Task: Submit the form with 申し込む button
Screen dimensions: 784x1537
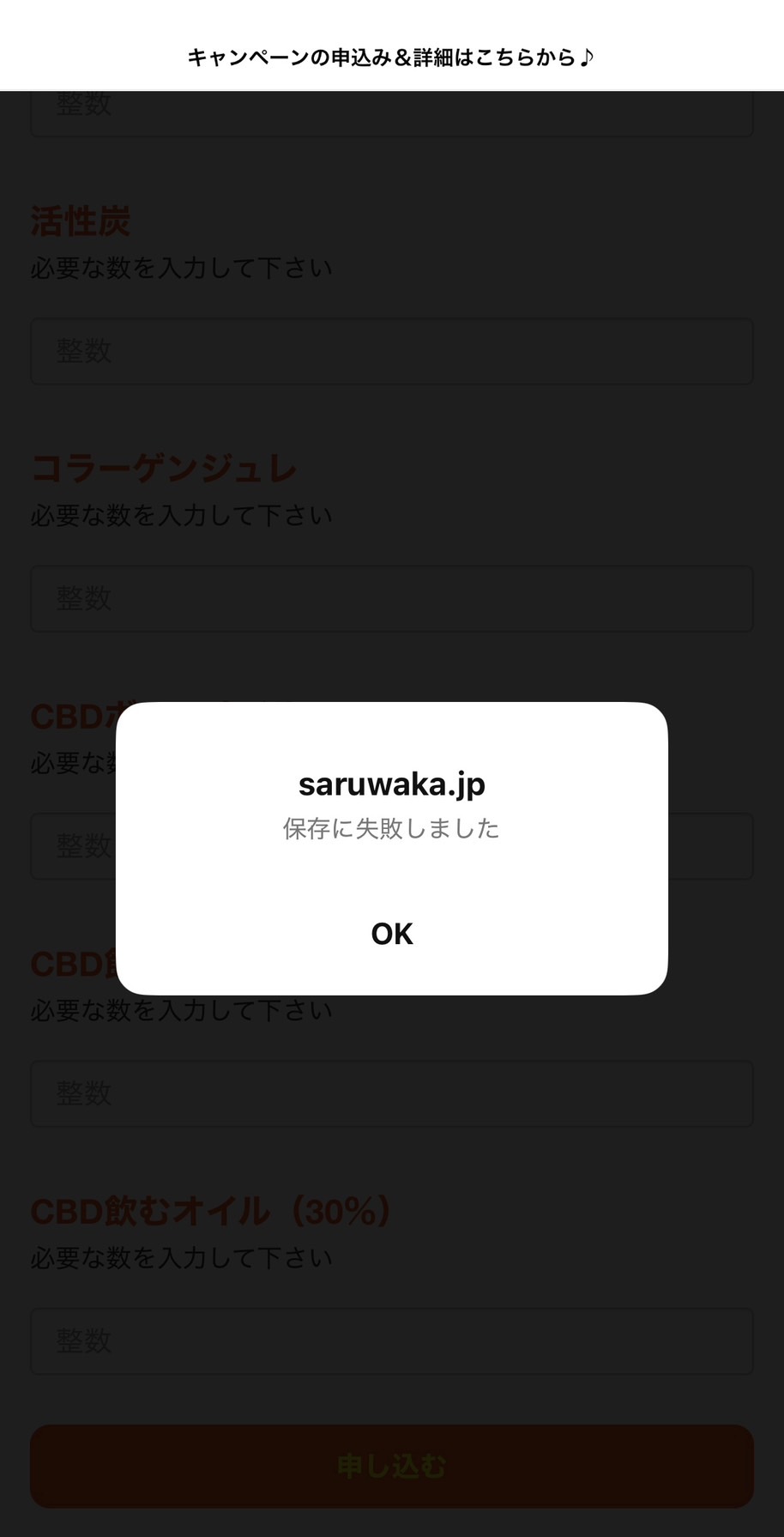Action: click(x=391, y=1466)
